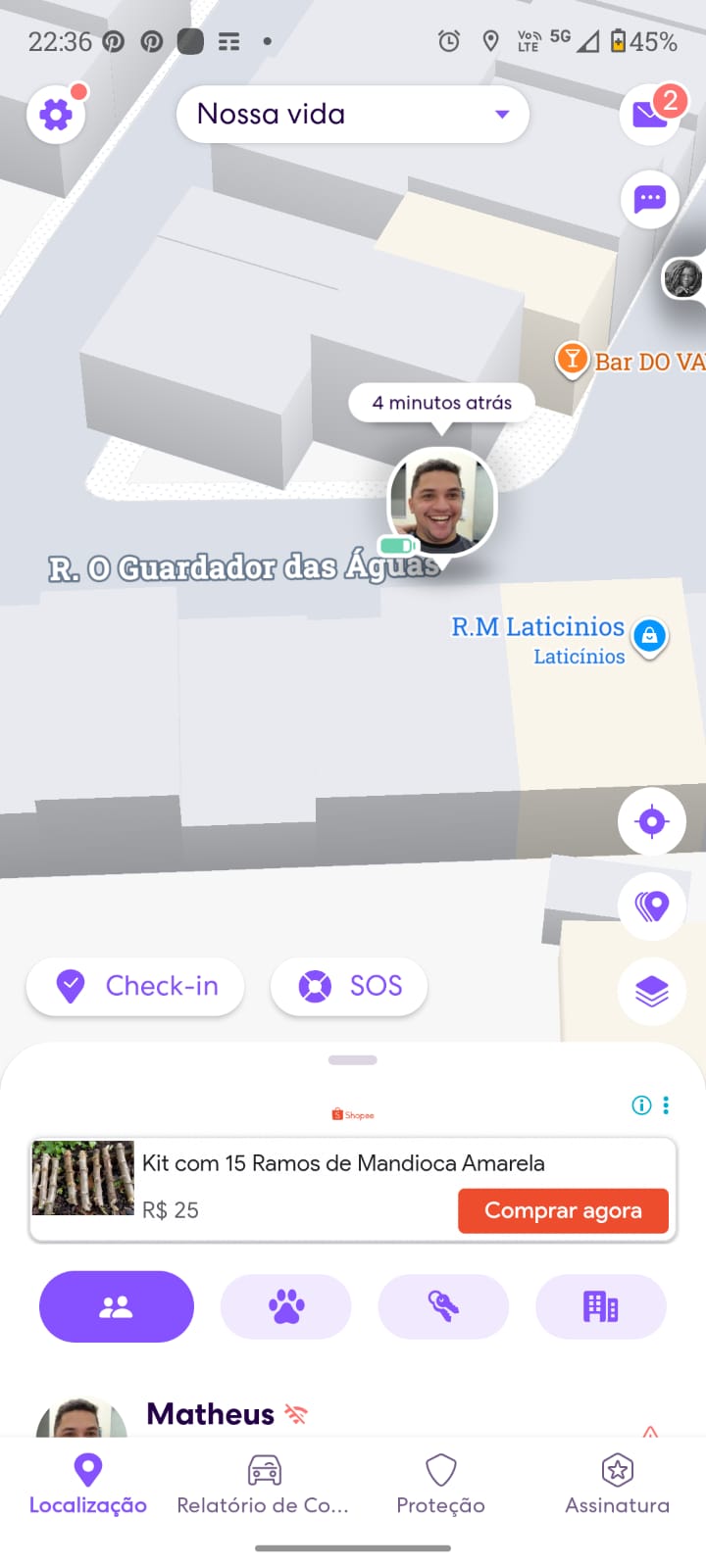Open the places pin button
706x1568 pixels.
(x=651, y=906)
